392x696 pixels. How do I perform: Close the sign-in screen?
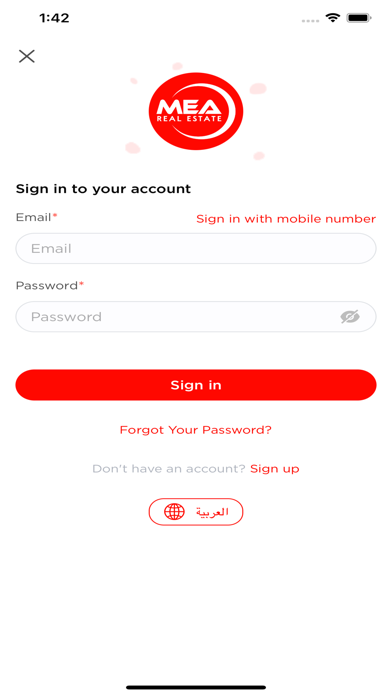(27, 56)
